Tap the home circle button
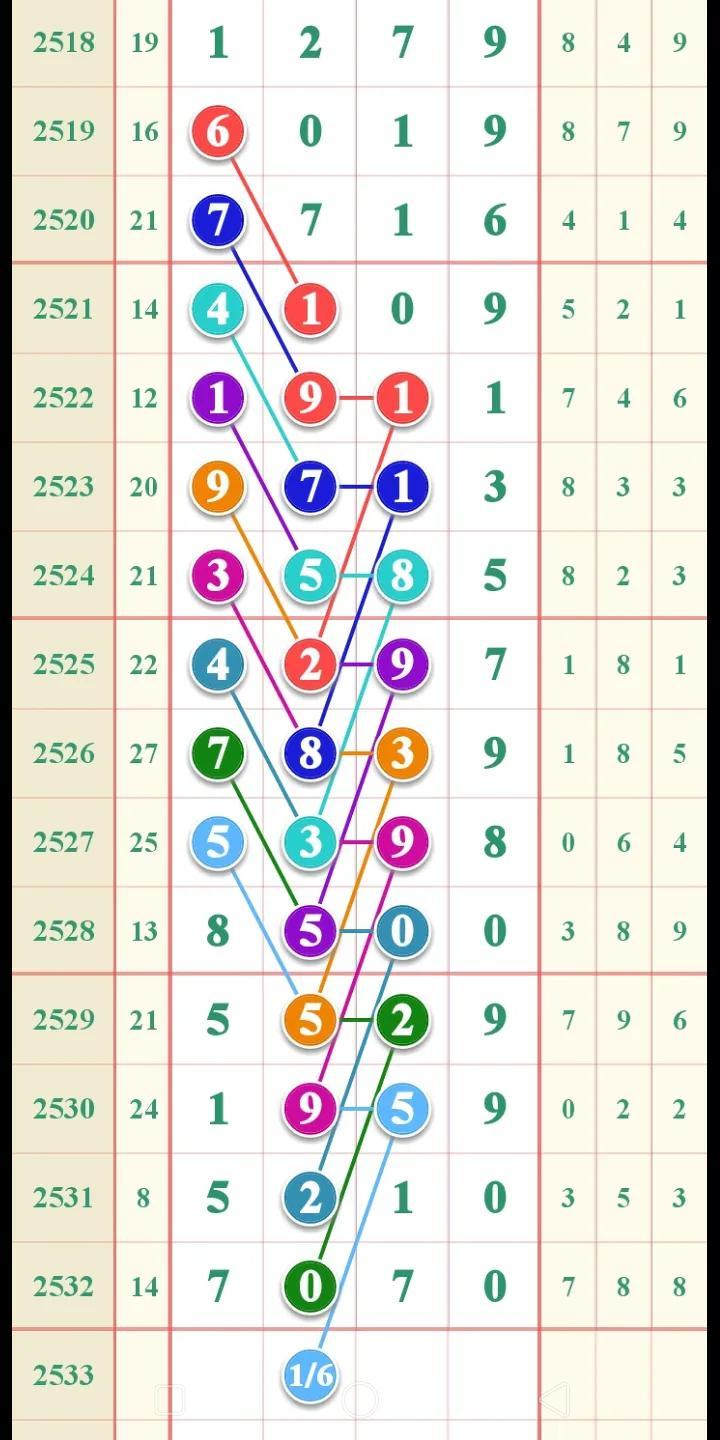 pyautogui.click(x=360, y=1400)
